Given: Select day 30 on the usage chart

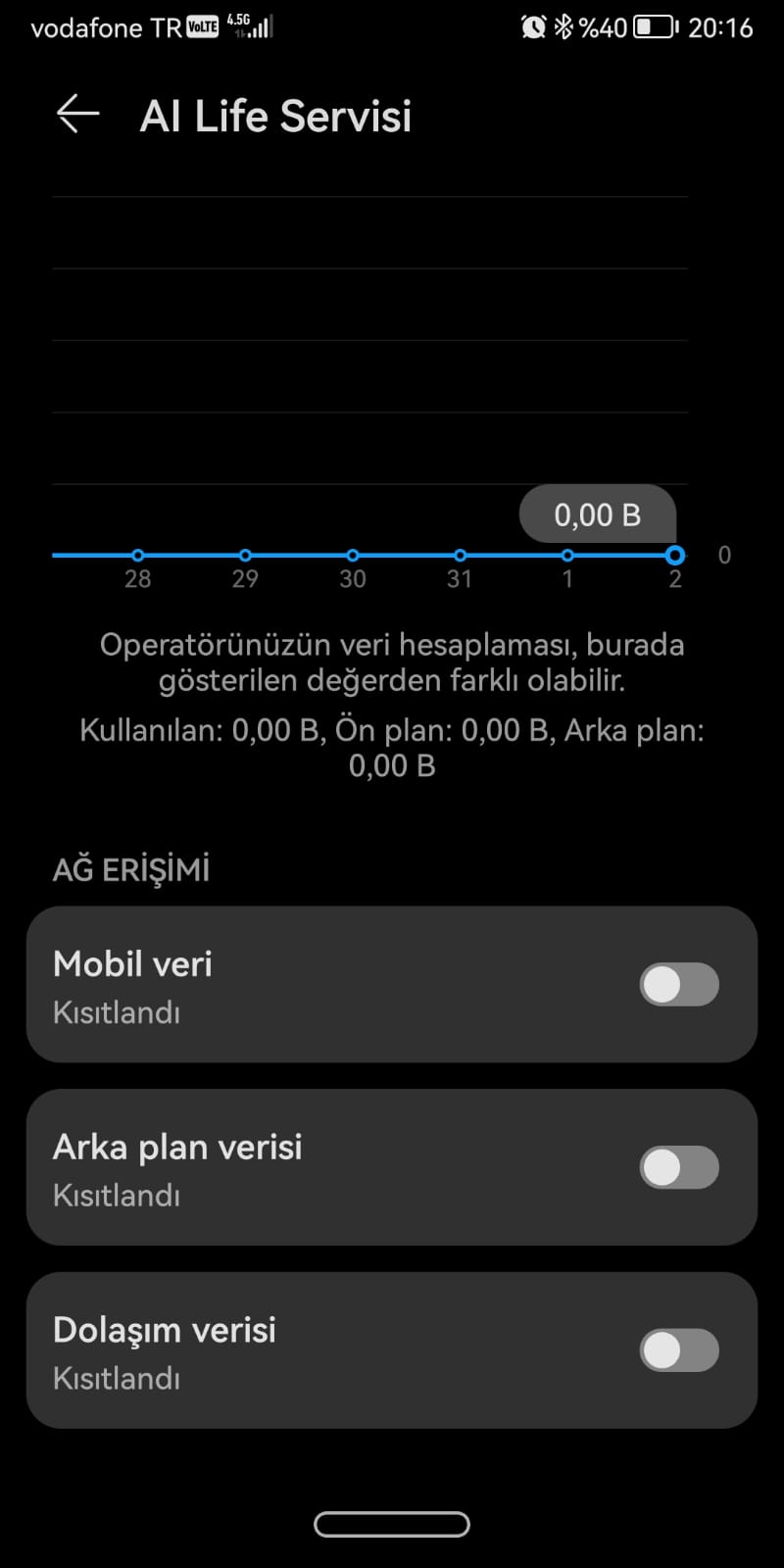Looking at the screenshot, I should point(353,556).
